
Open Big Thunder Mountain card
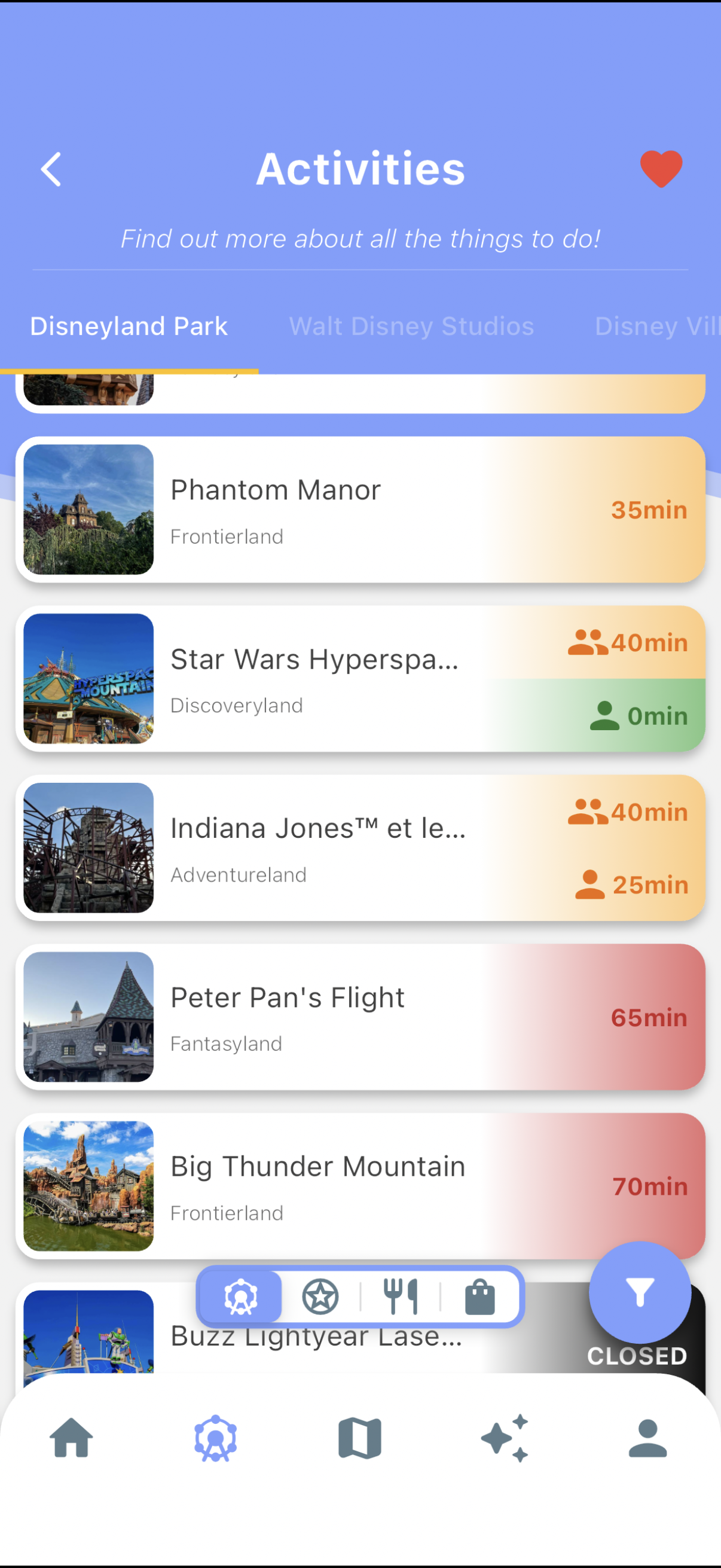(x=360, y=1186)
